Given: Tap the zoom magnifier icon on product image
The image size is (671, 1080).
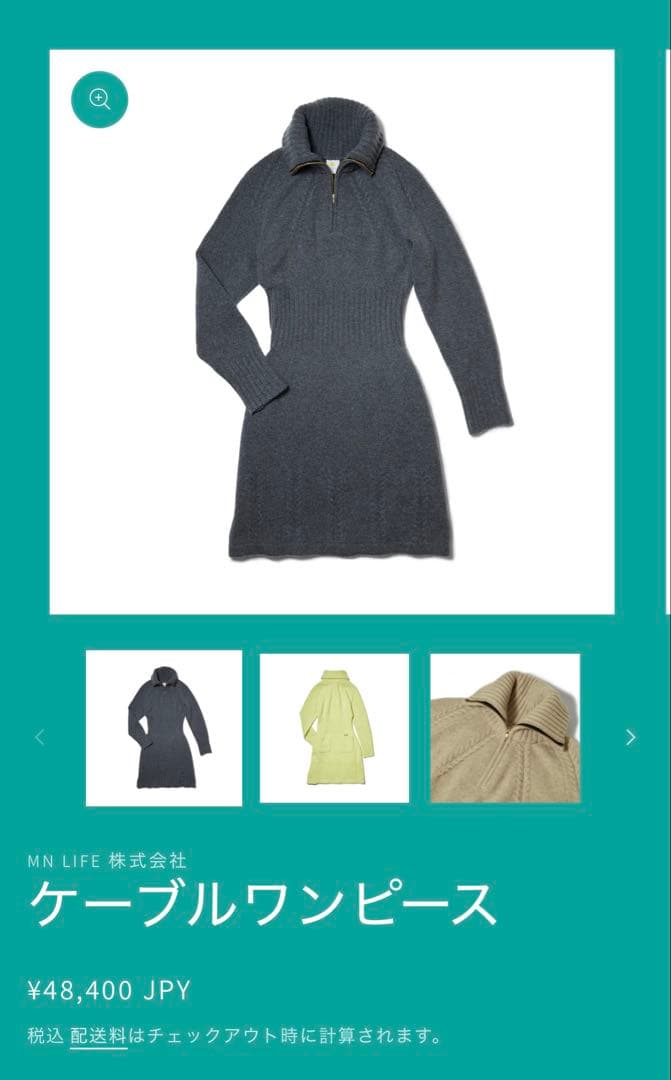Looking at the screenshot, I should (99, 99).
